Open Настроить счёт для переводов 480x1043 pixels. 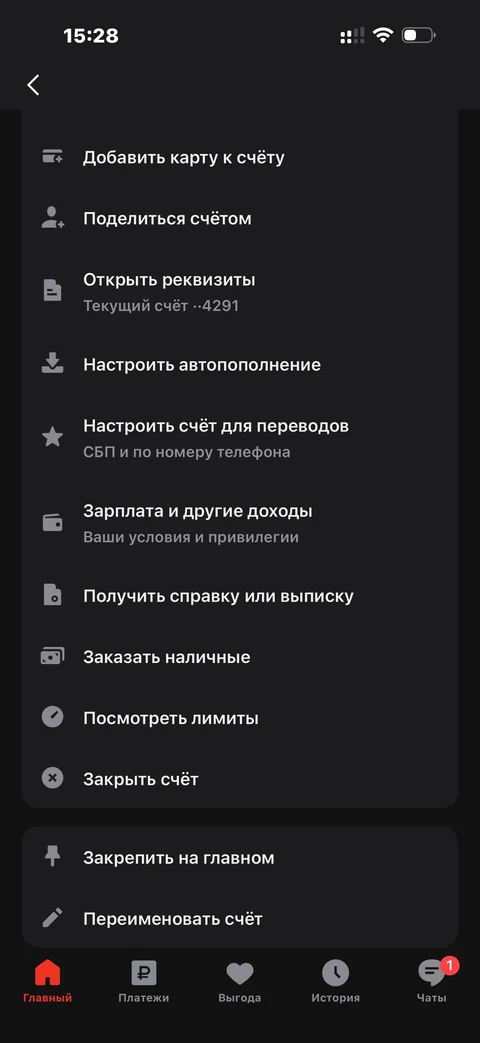click(x=240, y=438)
